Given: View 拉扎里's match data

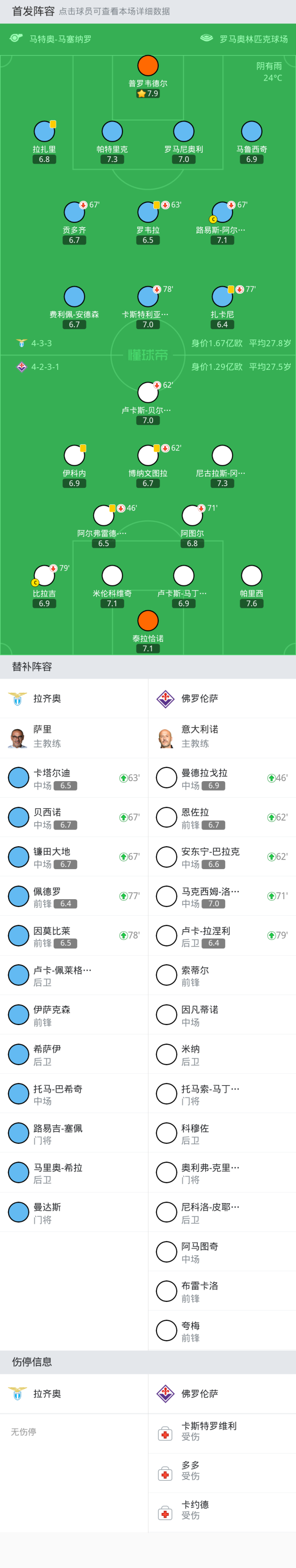Looking at the screenshot, I should point(44,132).
